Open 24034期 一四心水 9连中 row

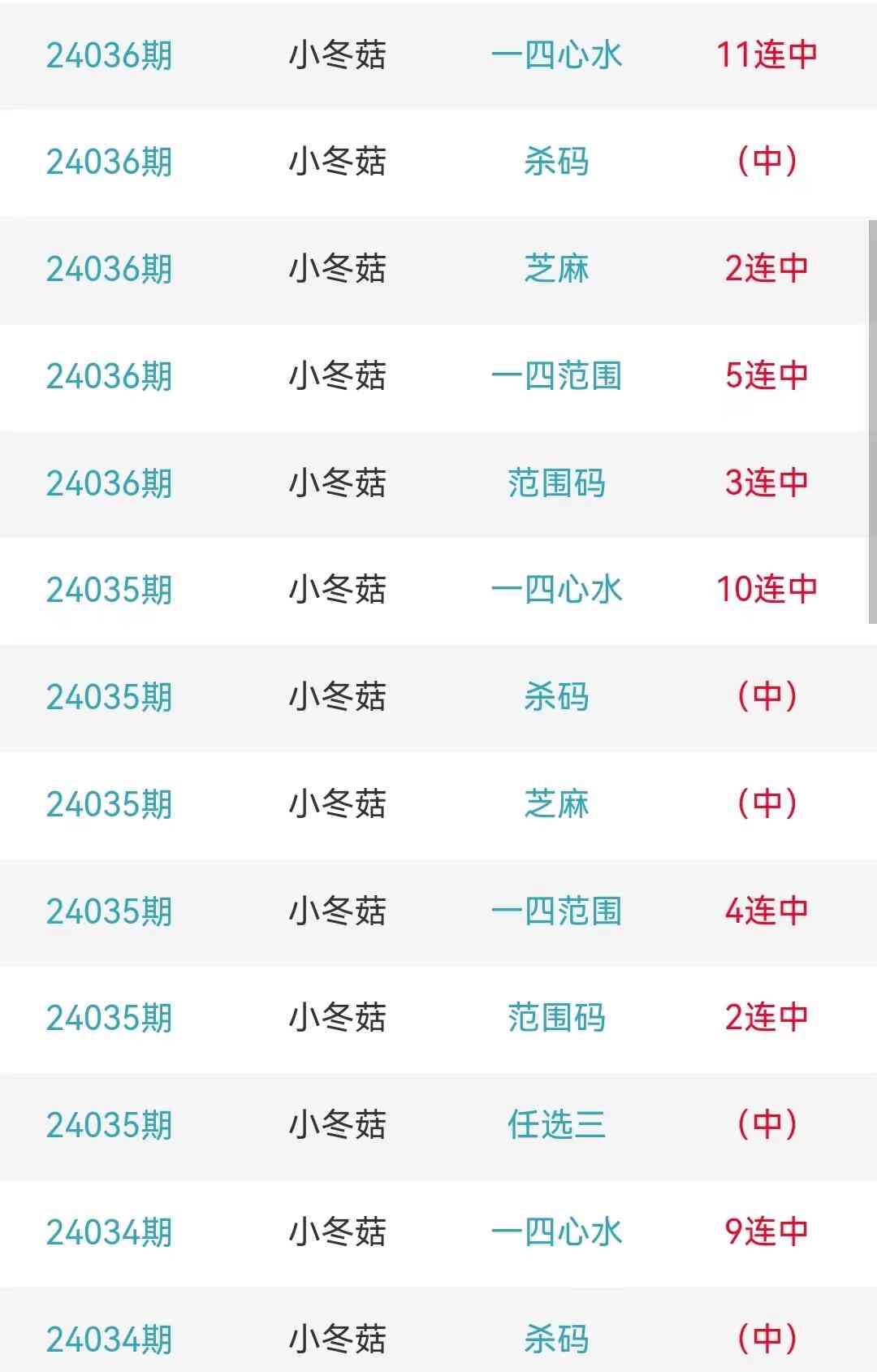(x=556, y=1232)
